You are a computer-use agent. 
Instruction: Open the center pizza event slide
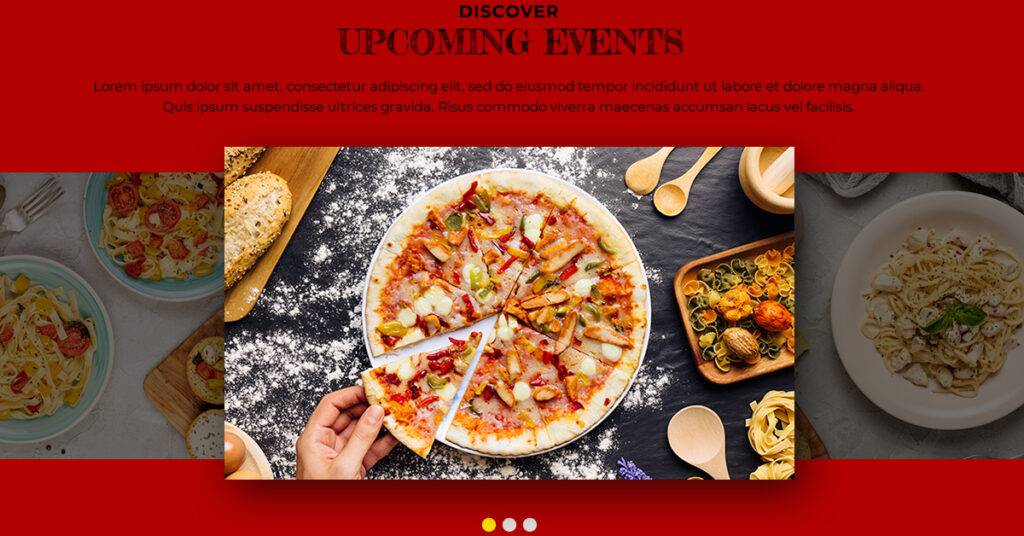[509, 313]
